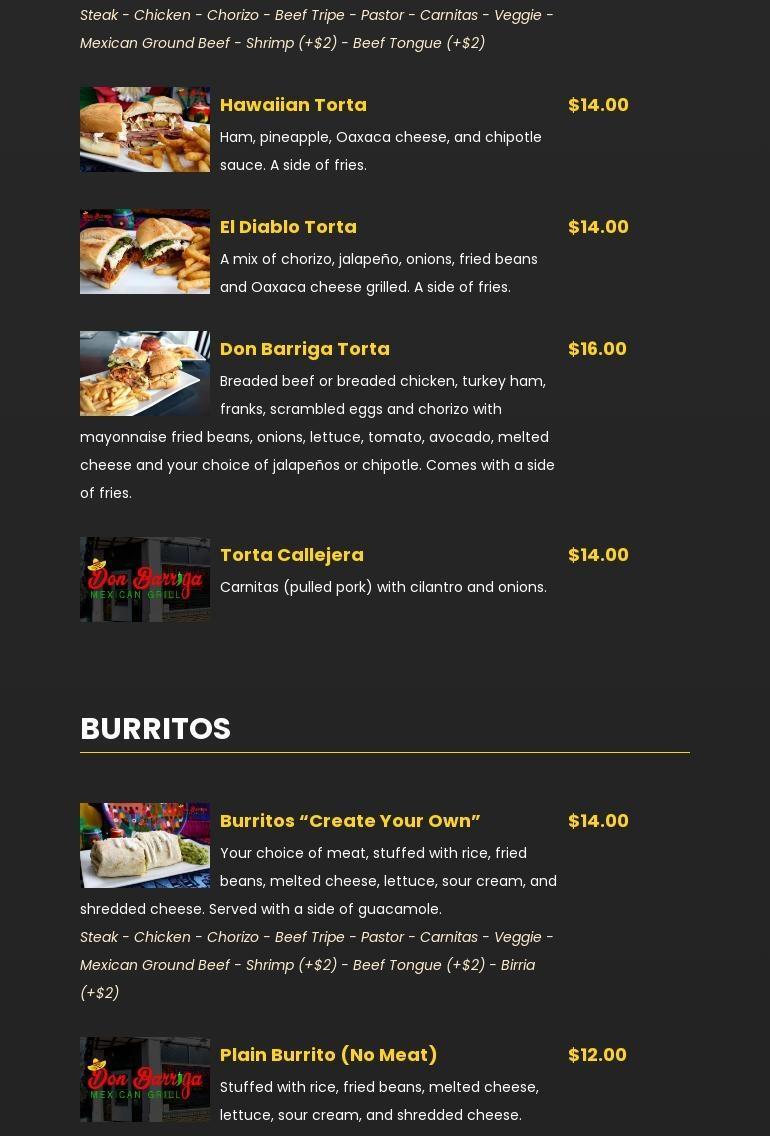Open the Burritos "Create Your Own" photo
Viewport: 770px width, 1136px height.
[x=145, y=846]
